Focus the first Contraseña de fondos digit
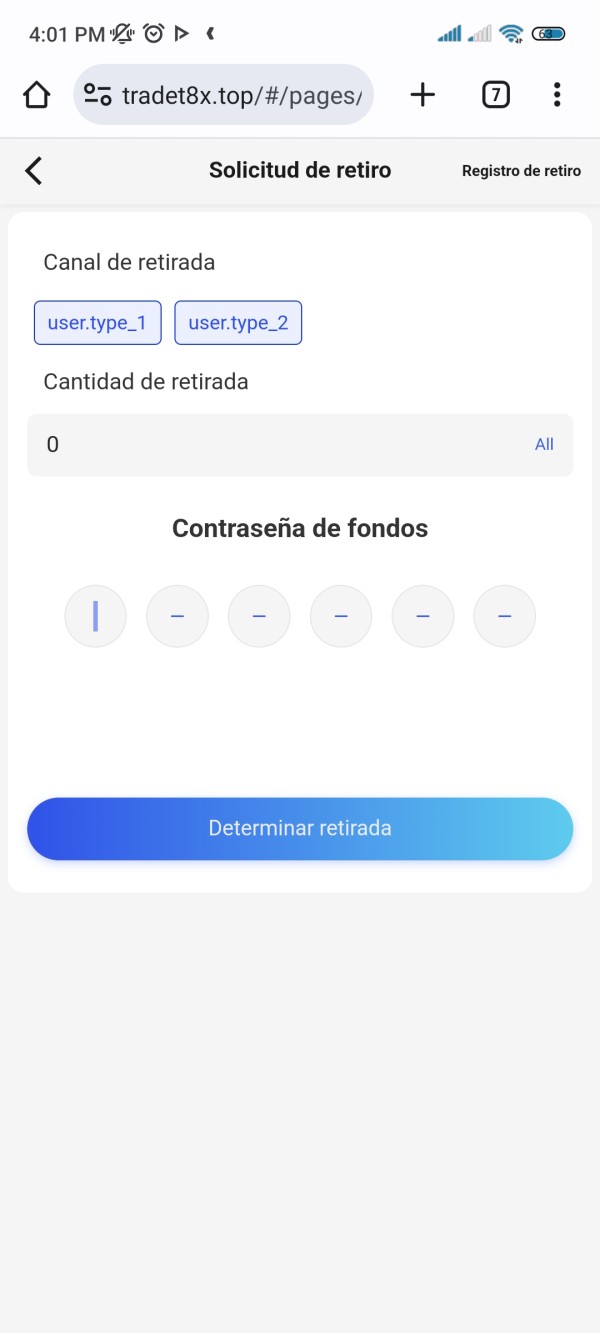Screen dimensions: 600x1333 tap(96, 616)
